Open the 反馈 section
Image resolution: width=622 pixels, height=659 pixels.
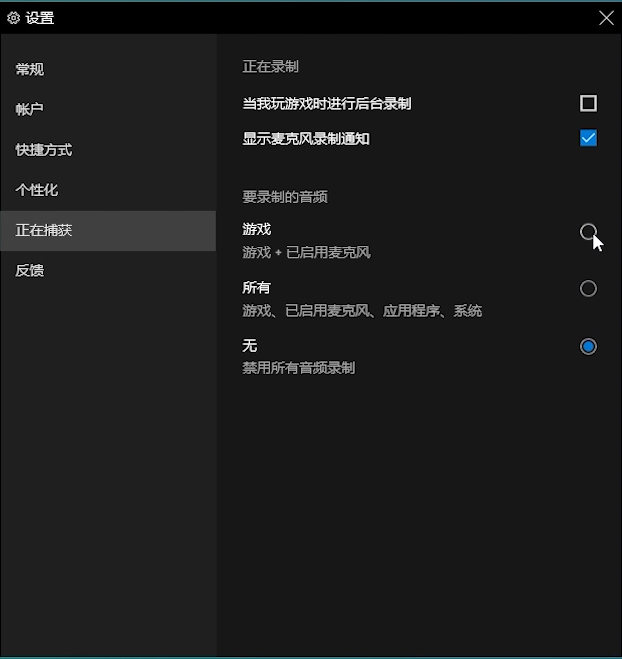coord(30,270)
